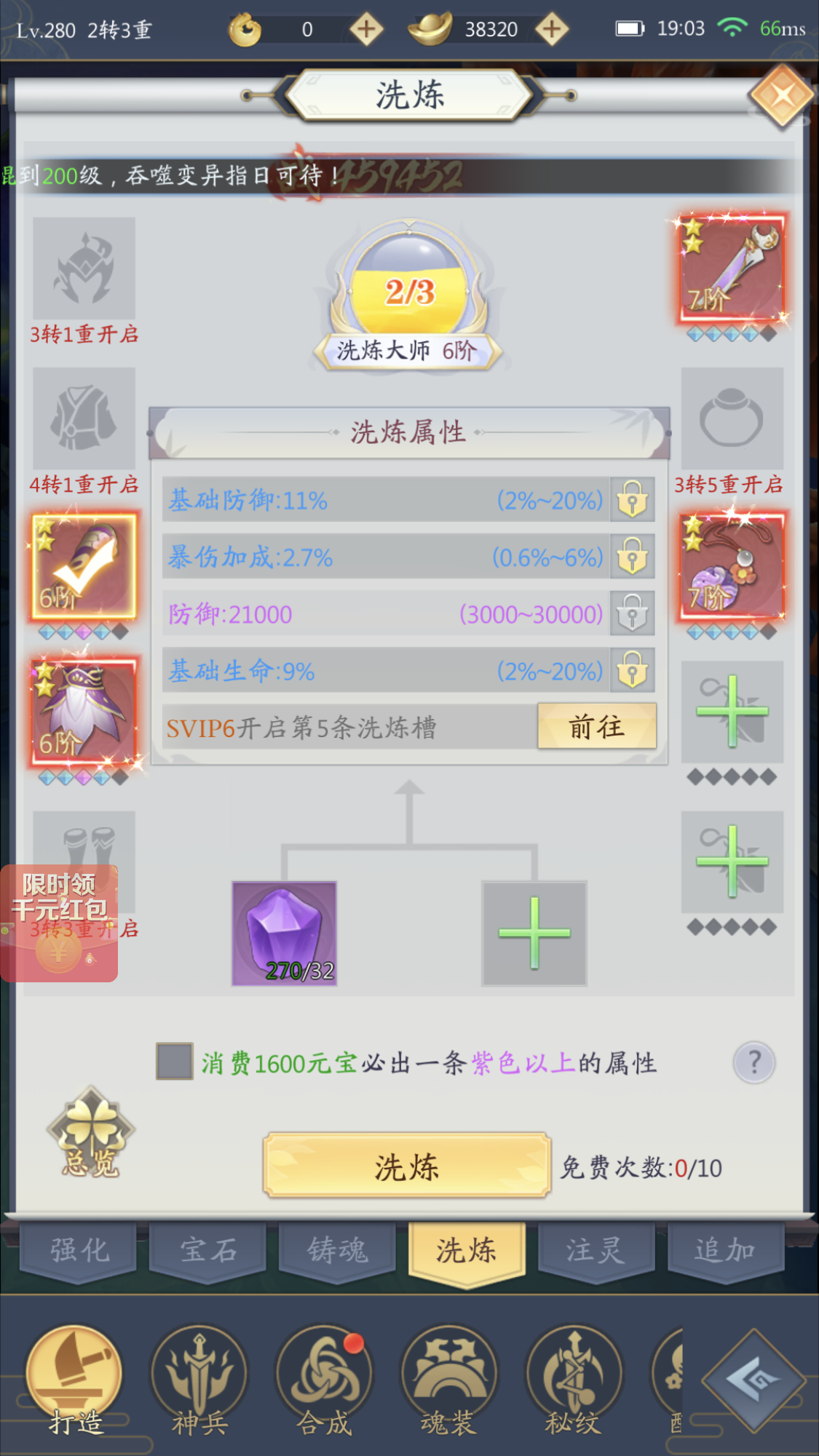Switch to the 宝石 tab

click(207, 1251)
